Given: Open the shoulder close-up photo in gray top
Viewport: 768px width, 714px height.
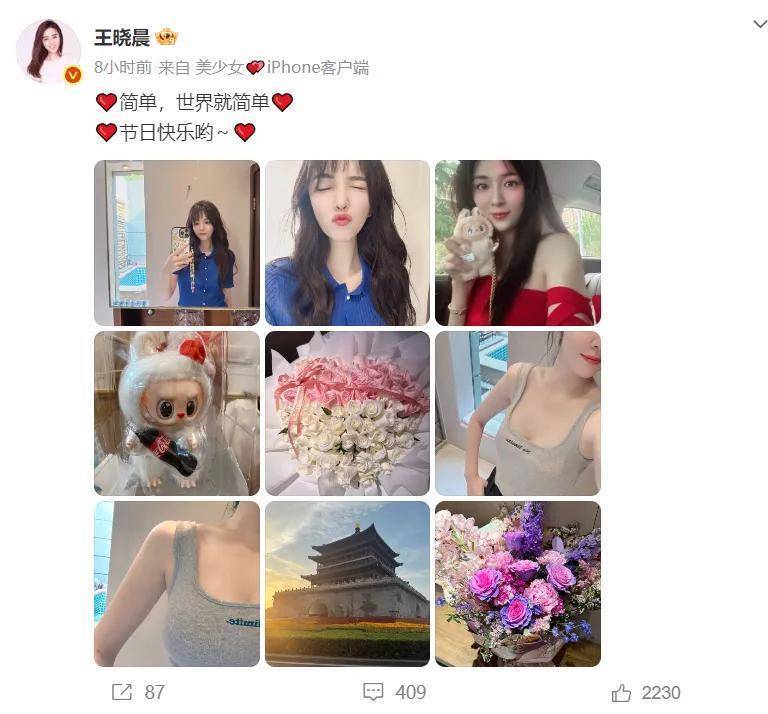Looking at the screenshot, I should point(177,584).
